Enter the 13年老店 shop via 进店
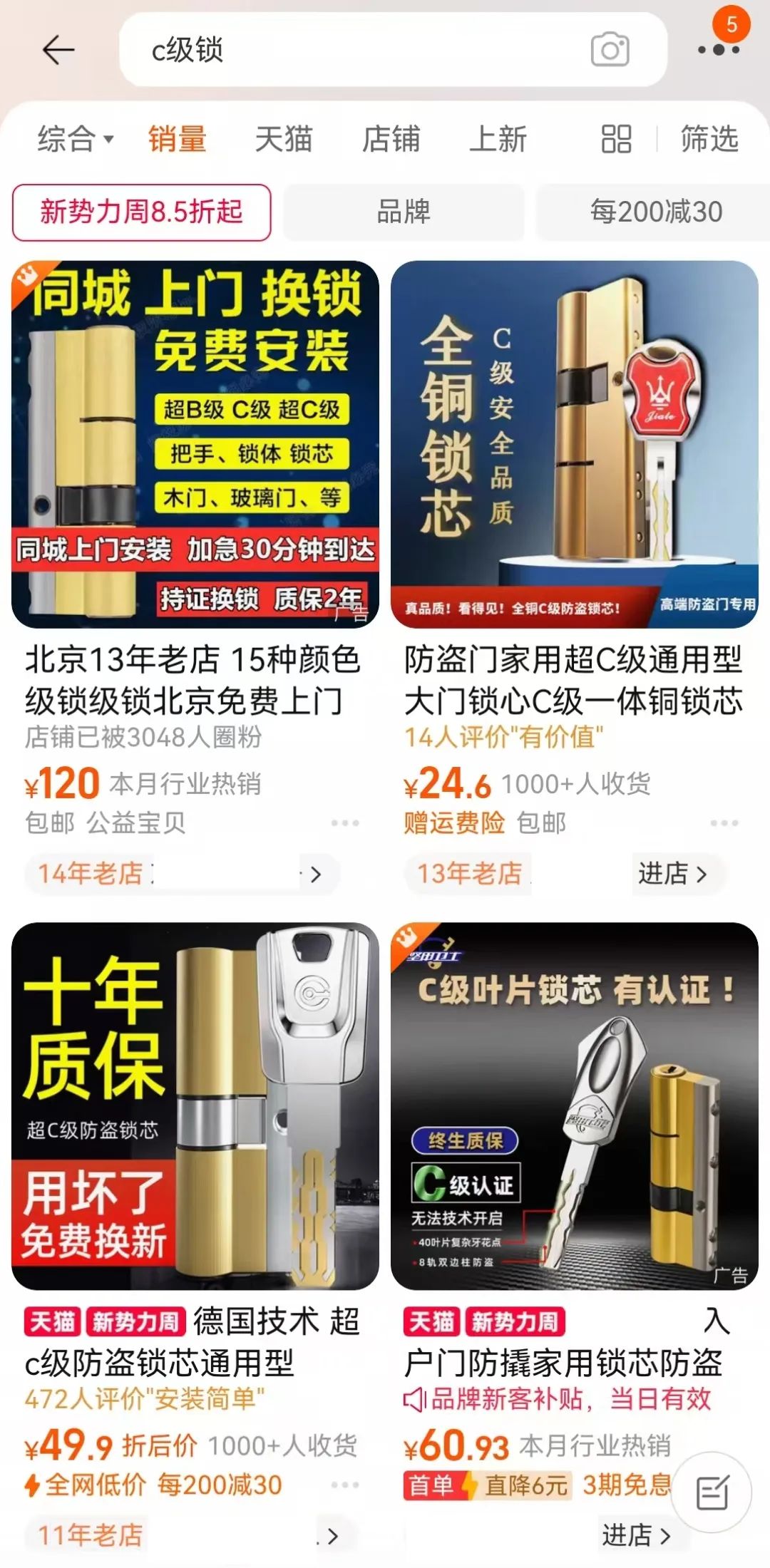 [672, 873]
